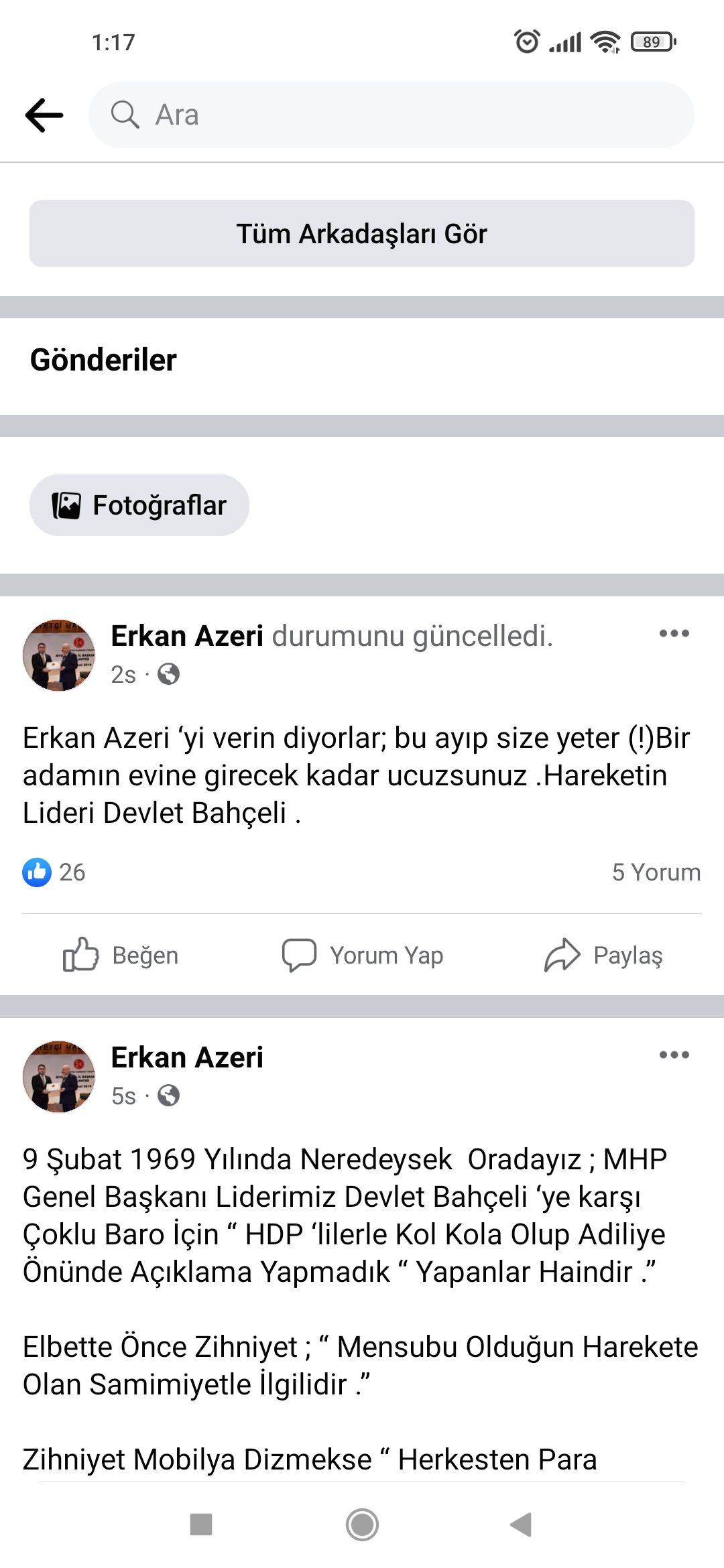
Task: View the 5 Yorum comments
Action: [656, 872]
